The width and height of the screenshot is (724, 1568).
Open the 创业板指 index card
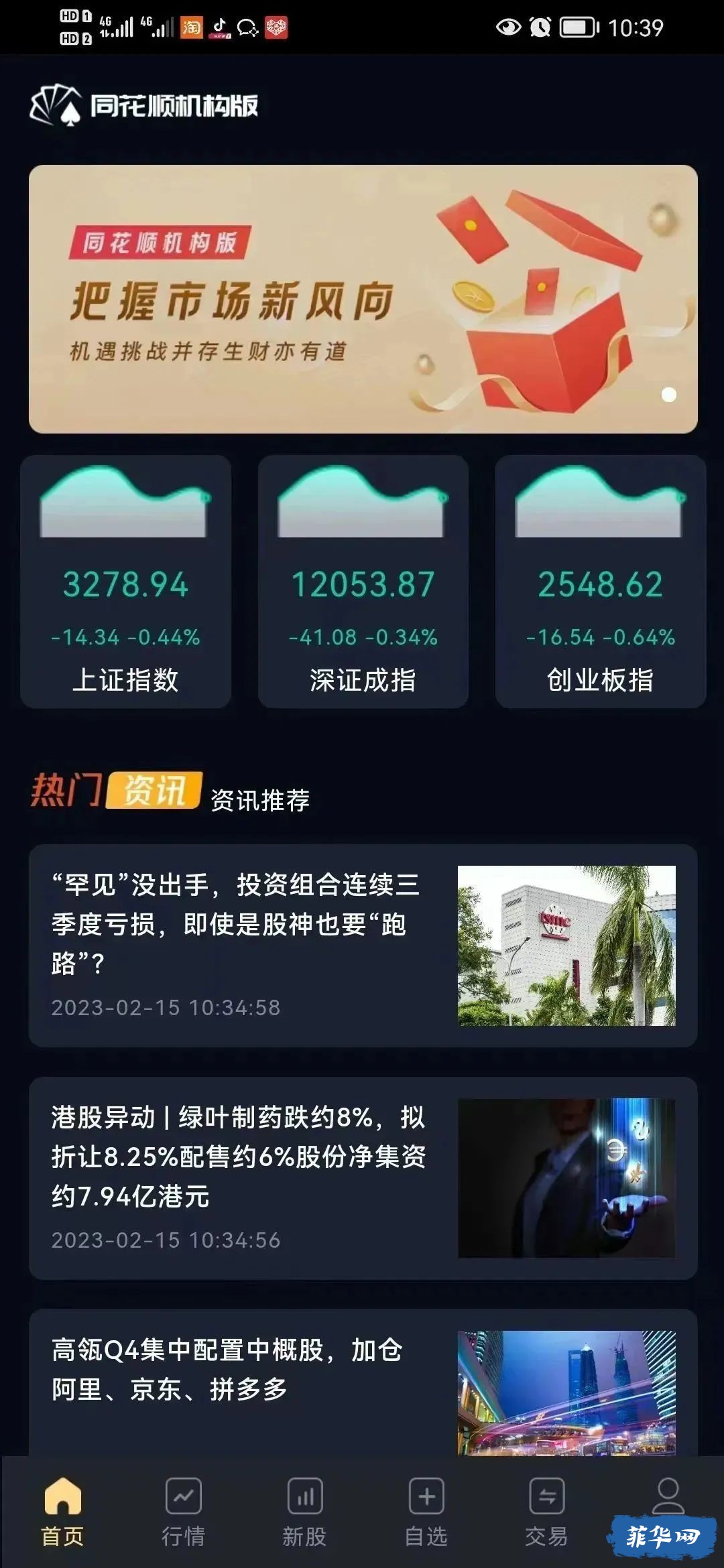coord(600,582)
